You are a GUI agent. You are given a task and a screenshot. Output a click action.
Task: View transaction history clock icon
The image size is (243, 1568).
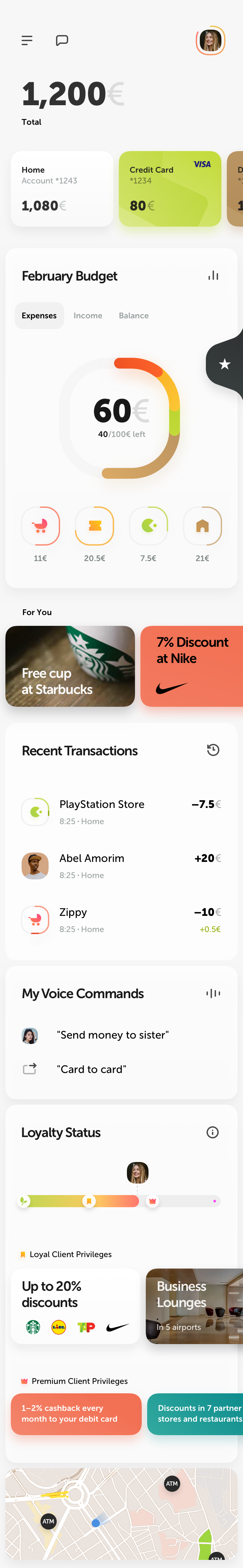213,750
